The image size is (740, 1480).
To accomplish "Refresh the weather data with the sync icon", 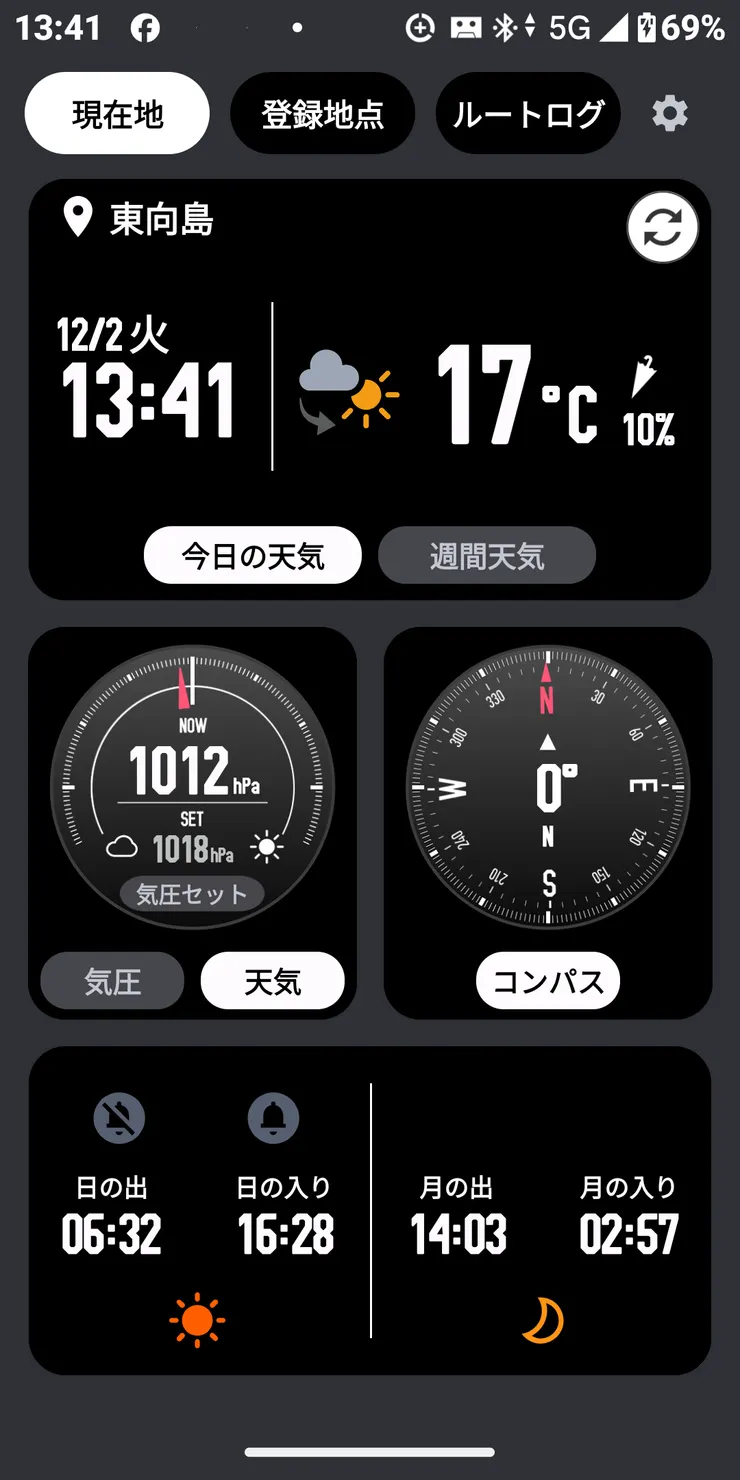I will pos(662,228).
